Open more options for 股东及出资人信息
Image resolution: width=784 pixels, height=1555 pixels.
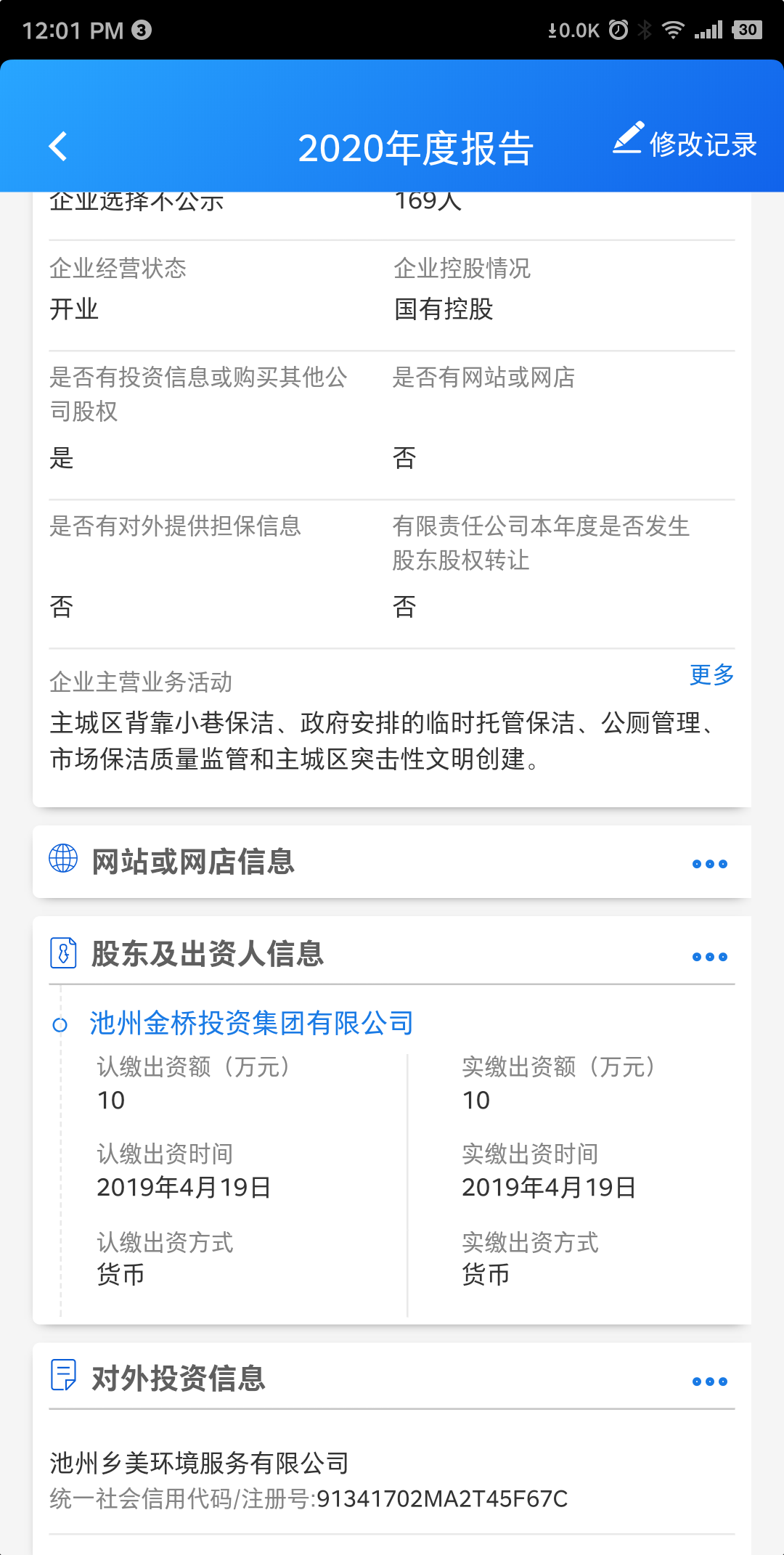click(x=709, y=957)
